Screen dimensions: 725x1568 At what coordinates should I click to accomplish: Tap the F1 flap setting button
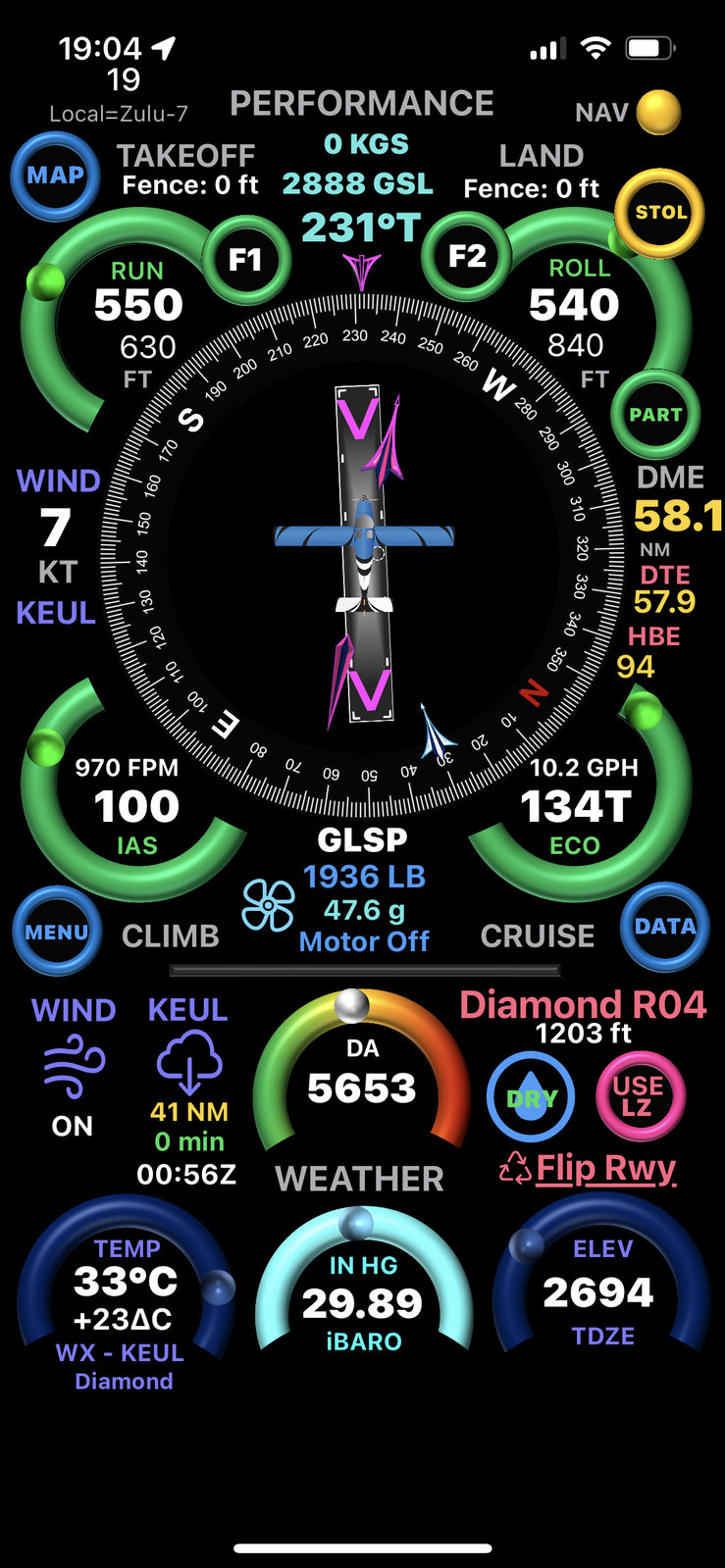[245, 259]
